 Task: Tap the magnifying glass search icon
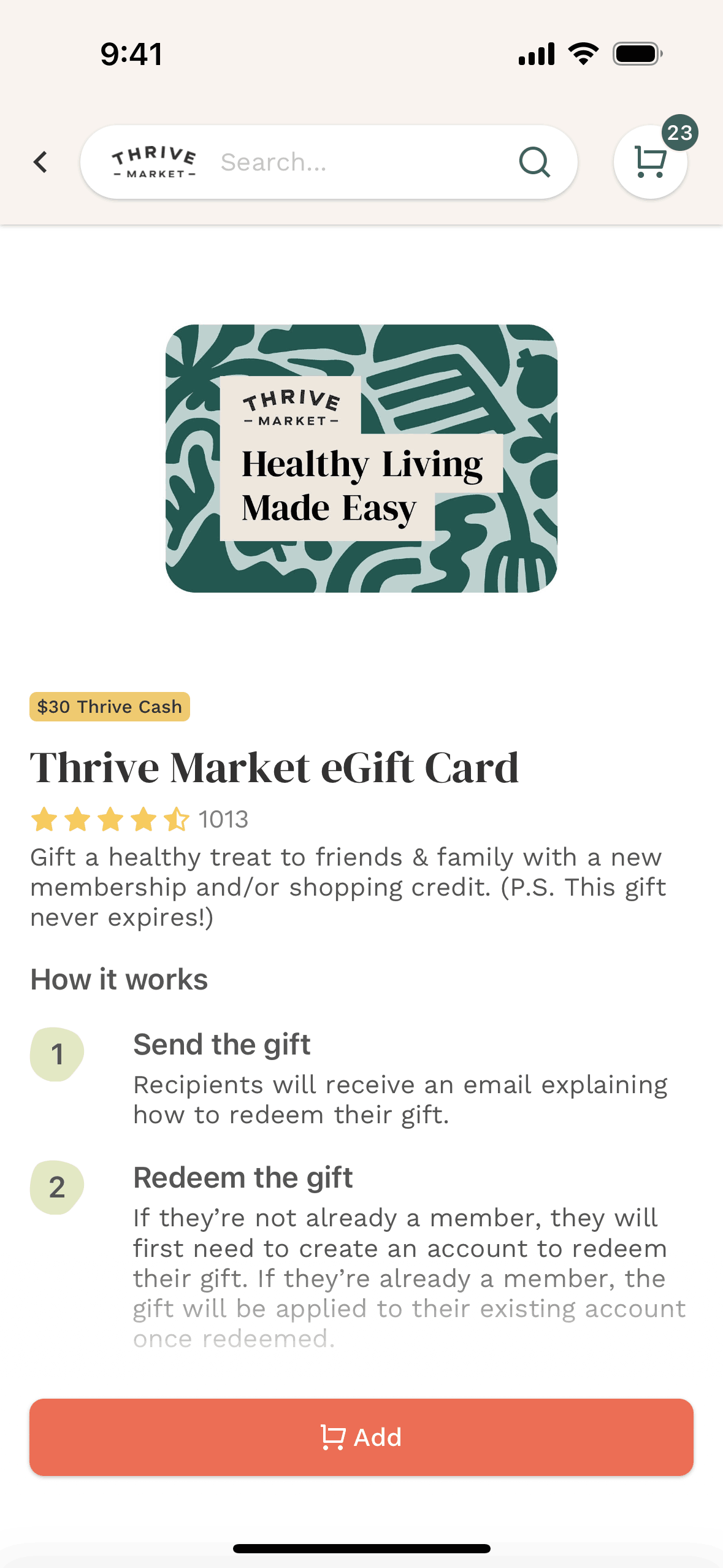534,163
